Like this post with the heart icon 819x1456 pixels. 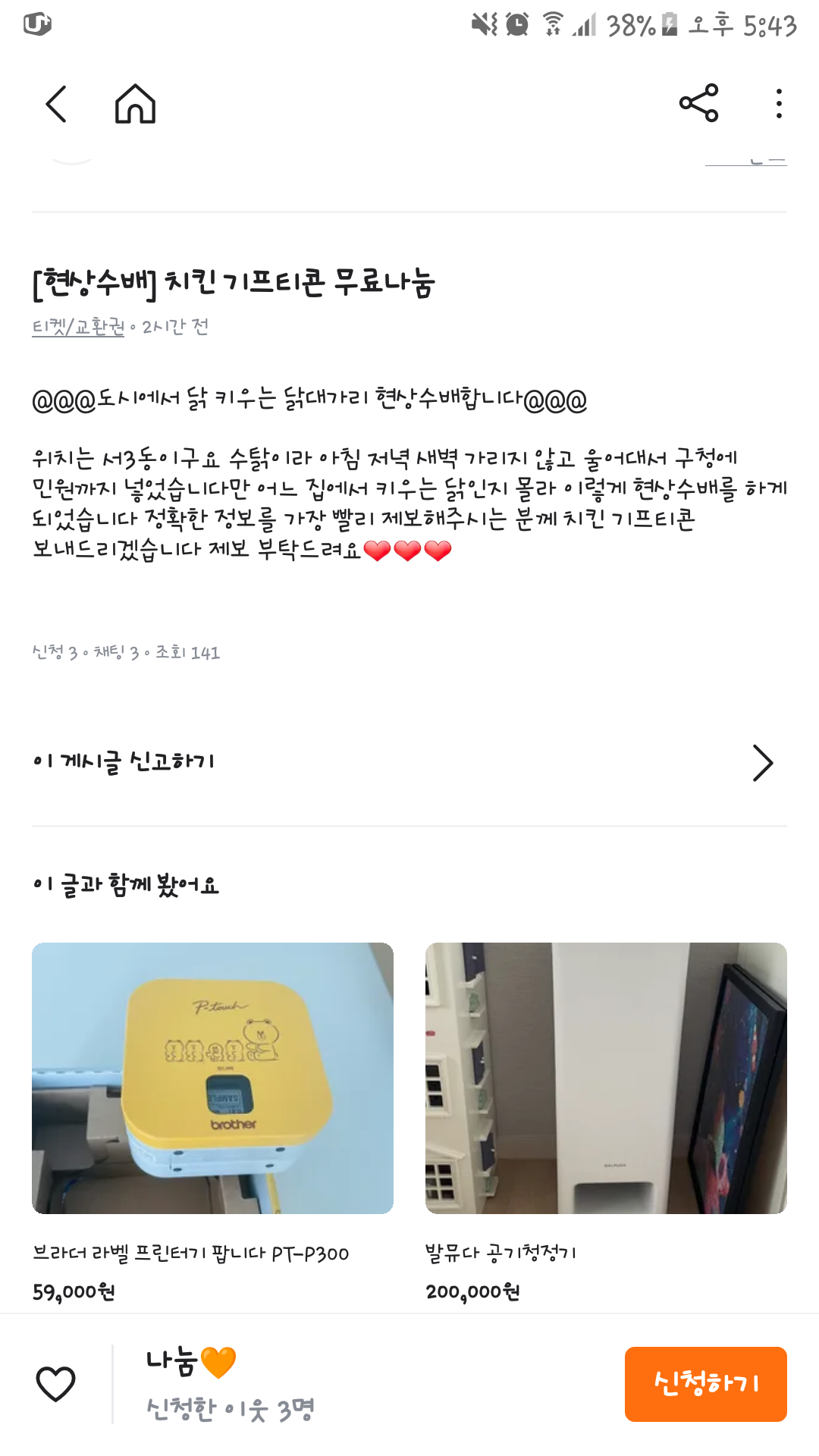tap(56, 1384)
